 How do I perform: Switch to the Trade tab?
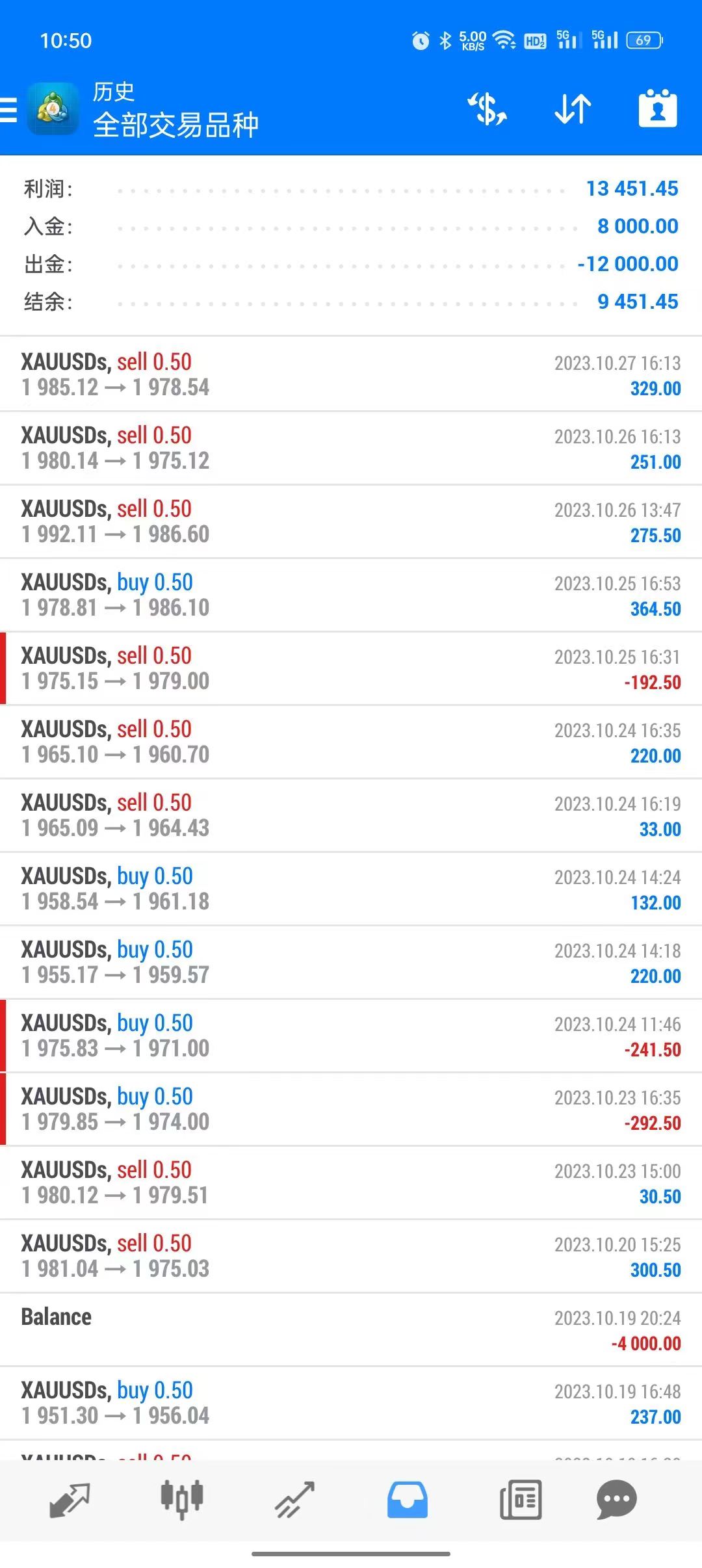pyautogui.click(x=294, y=1500)
